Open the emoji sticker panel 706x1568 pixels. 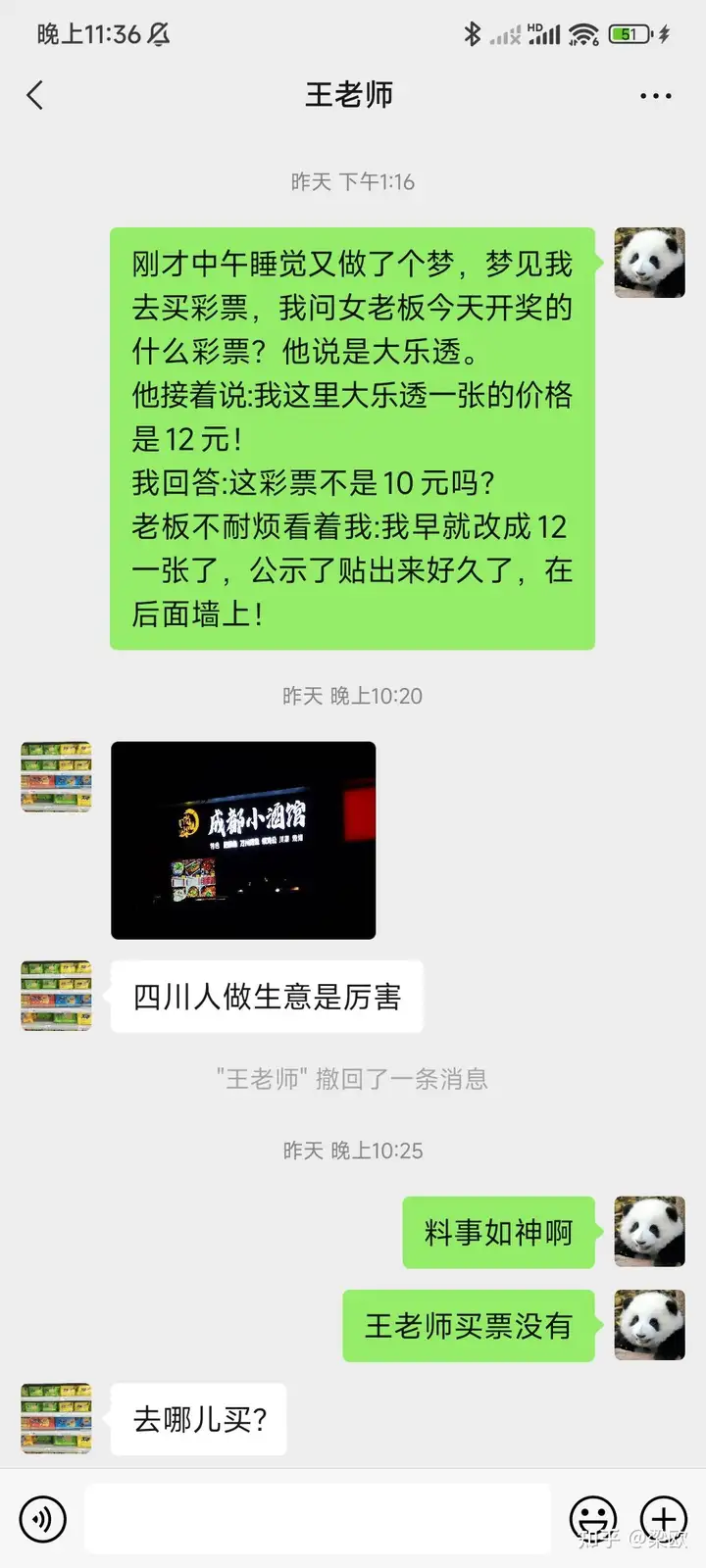(x=593, y=1519)
